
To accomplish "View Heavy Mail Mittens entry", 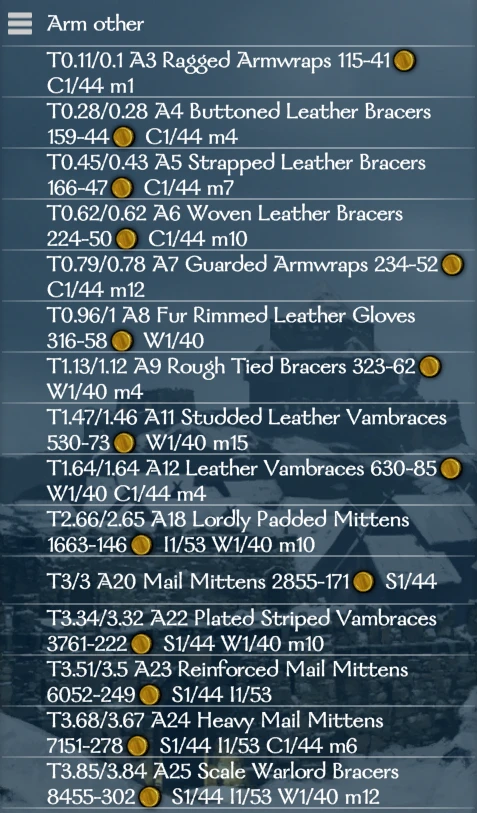I will [x=238, y=732].
